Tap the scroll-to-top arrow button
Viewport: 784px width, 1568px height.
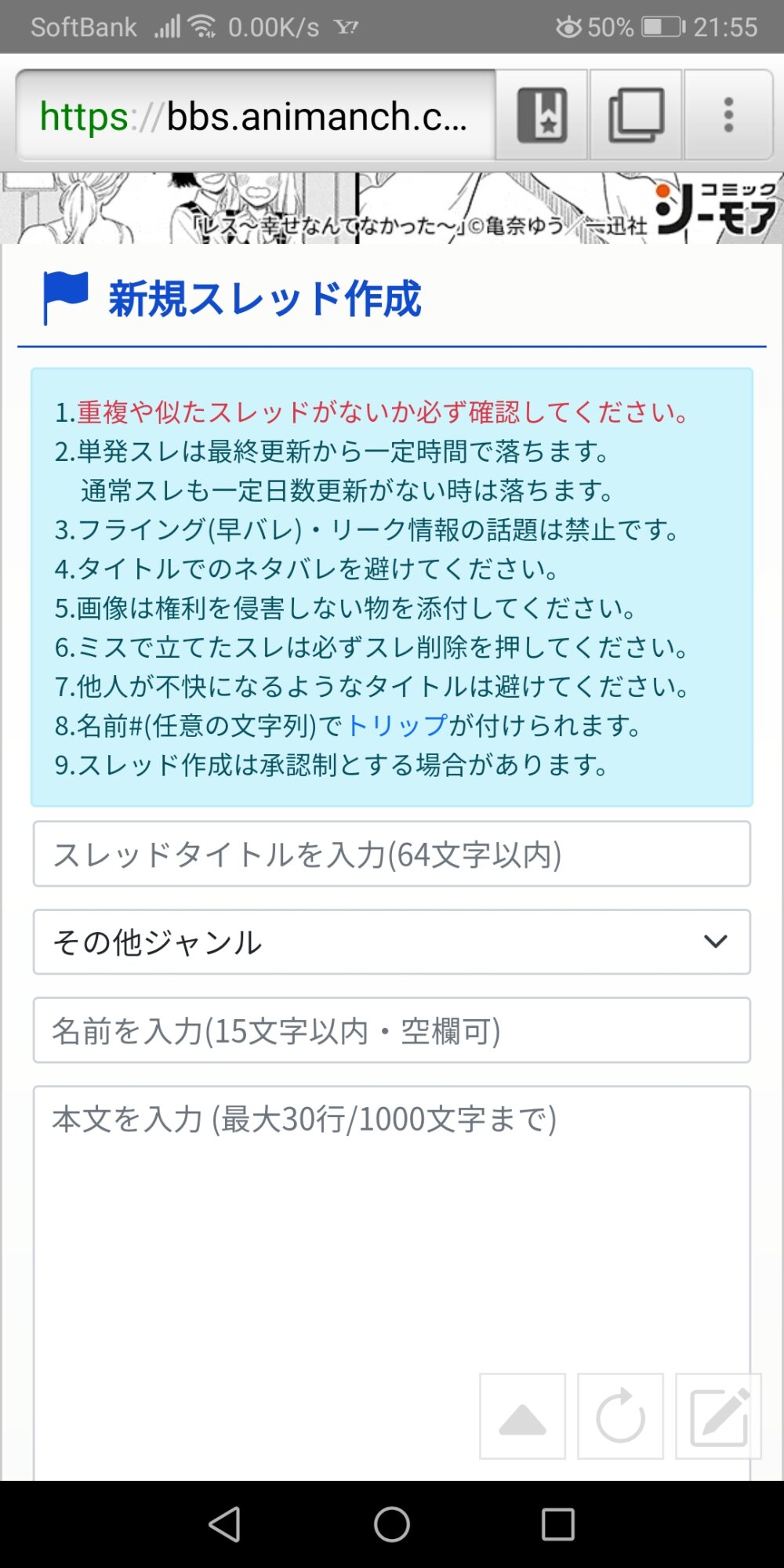tap(522, 1416)
